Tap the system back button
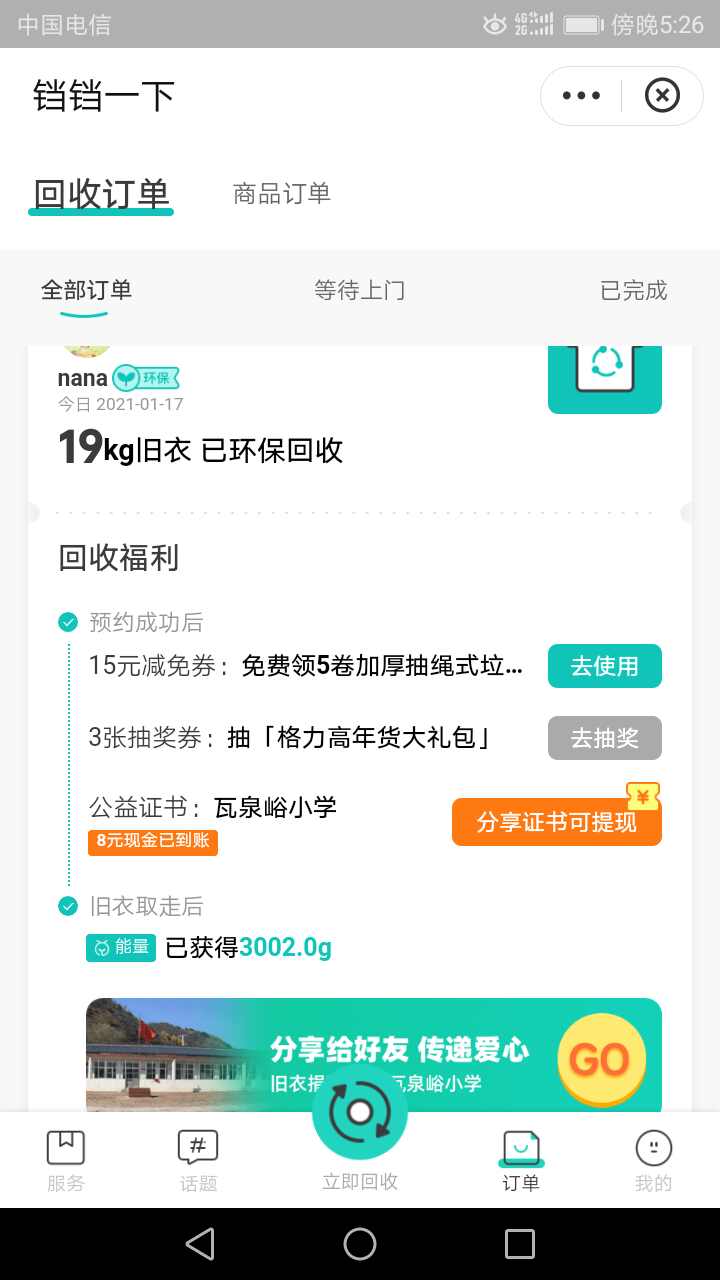This screenshot has height=1280, width=720. pyautogui.click(x=200, y=1244)
